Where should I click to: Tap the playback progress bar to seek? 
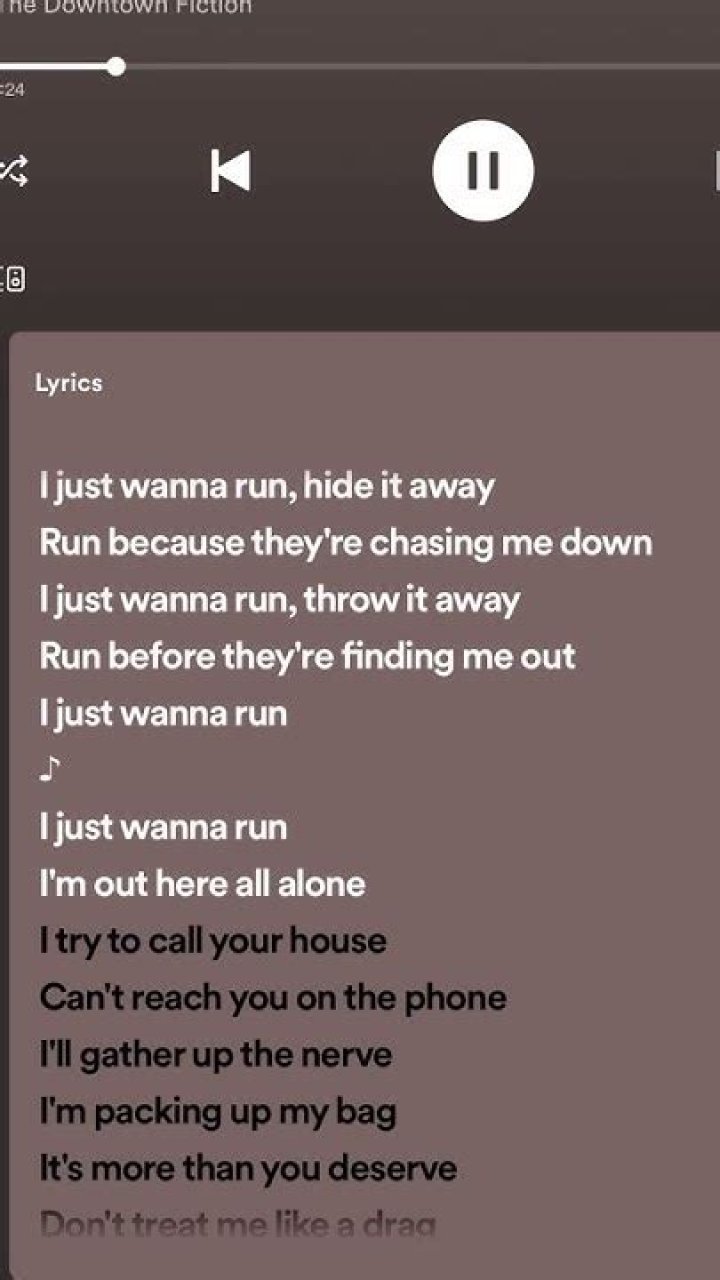(x=400, y=67)
